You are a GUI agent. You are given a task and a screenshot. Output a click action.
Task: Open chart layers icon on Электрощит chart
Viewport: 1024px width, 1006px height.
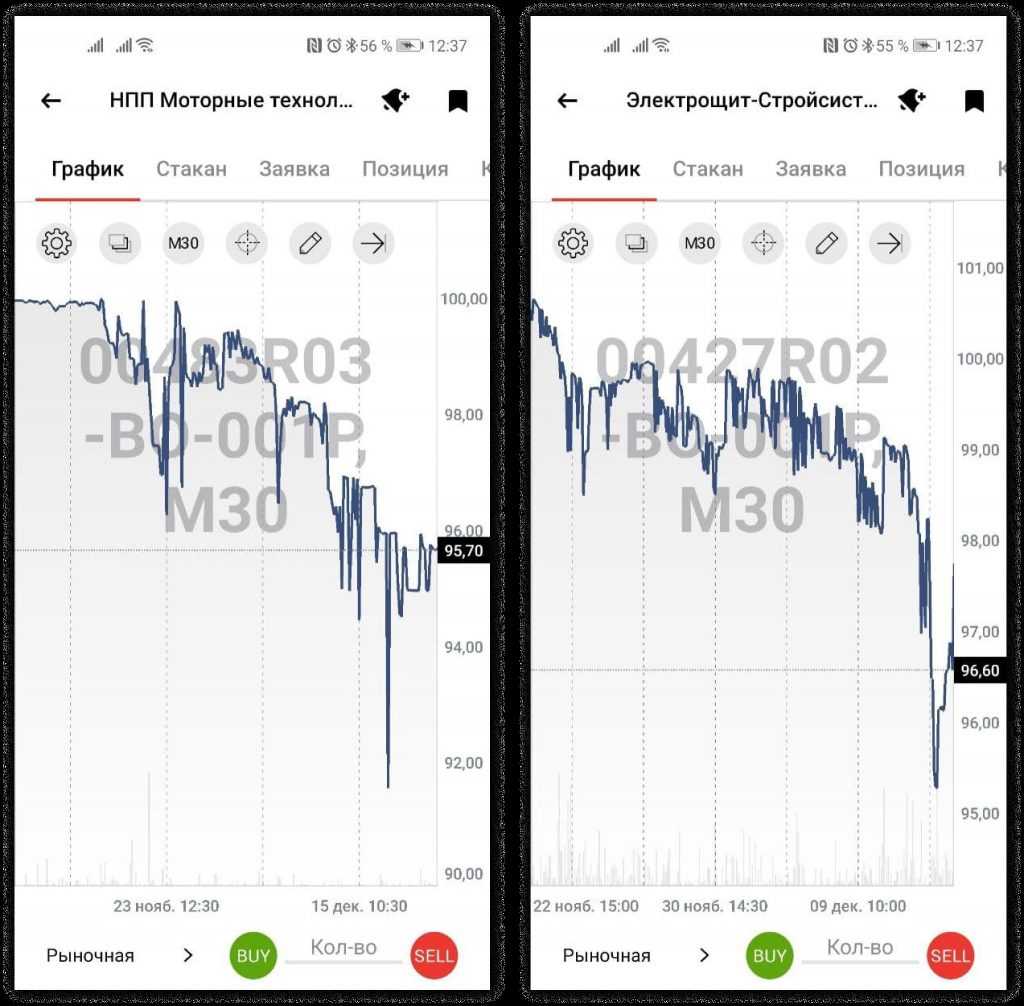pyautogui.click(x=636, y=243)
